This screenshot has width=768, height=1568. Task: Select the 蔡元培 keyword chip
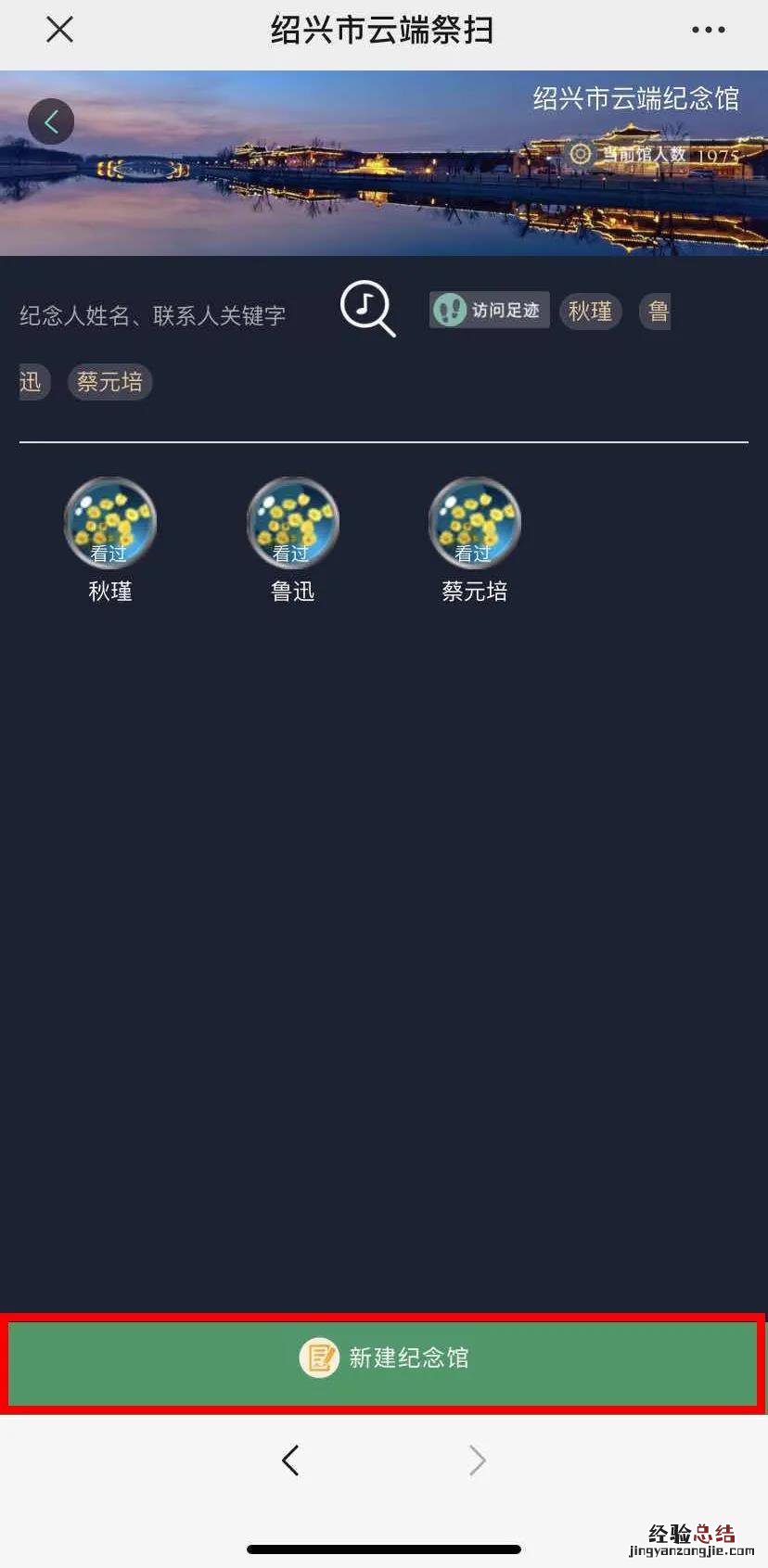tap(109, 382)
